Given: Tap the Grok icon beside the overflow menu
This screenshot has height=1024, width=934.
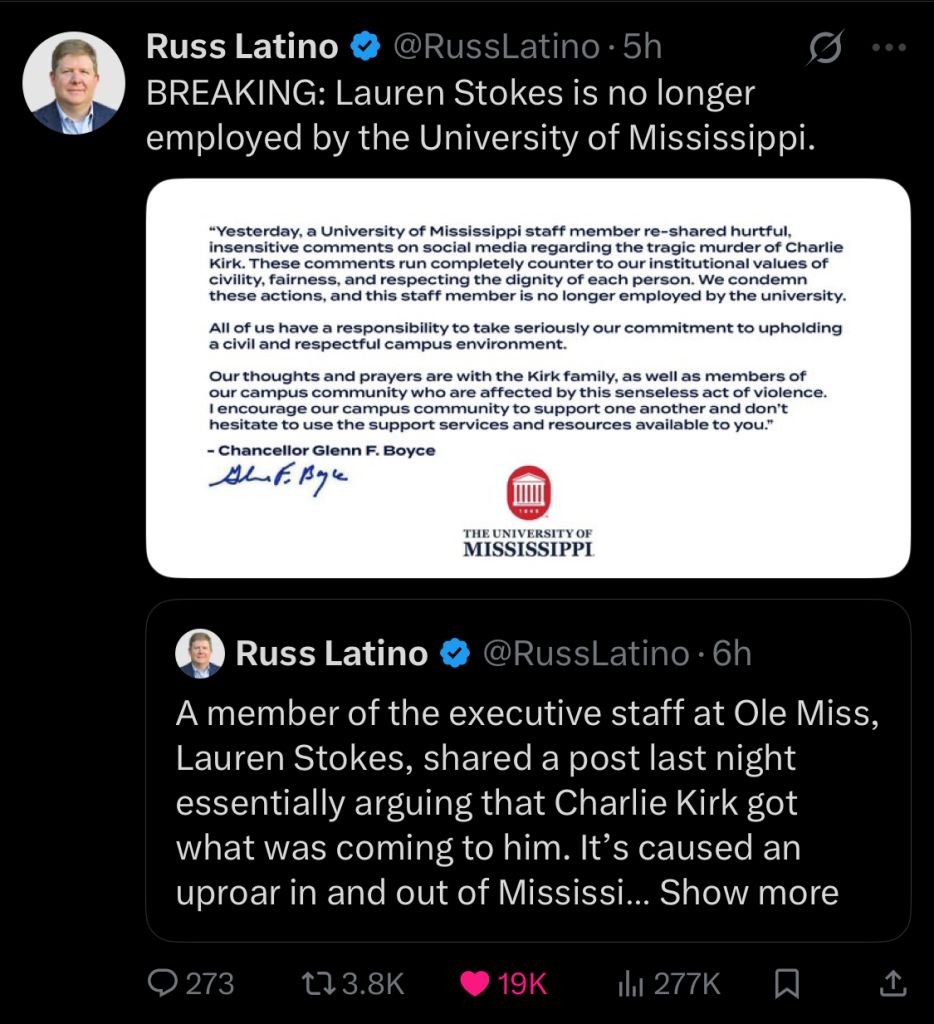Looking at the screenshot, I should (825, 47).
